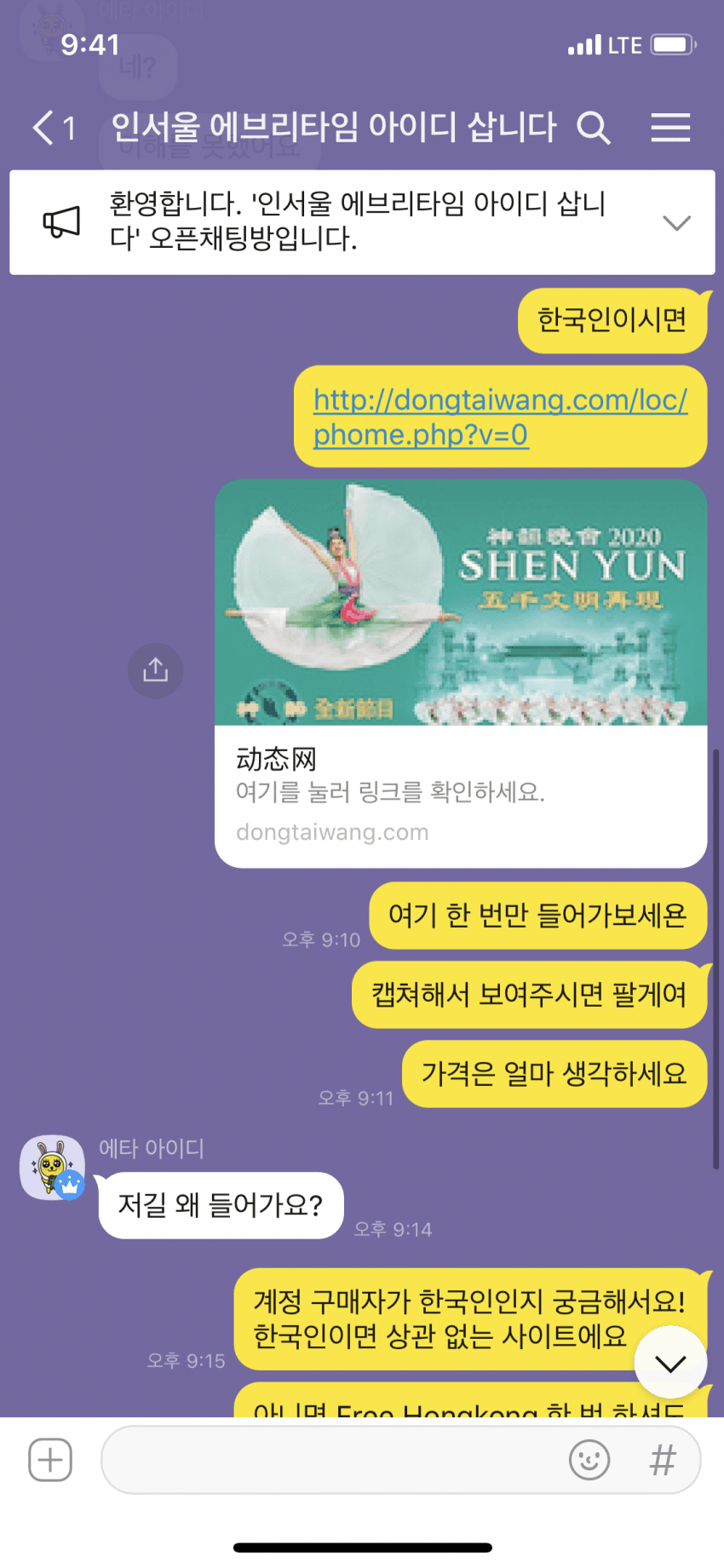
Task: Share the link preview message
Action: click(x=155, y=670)
